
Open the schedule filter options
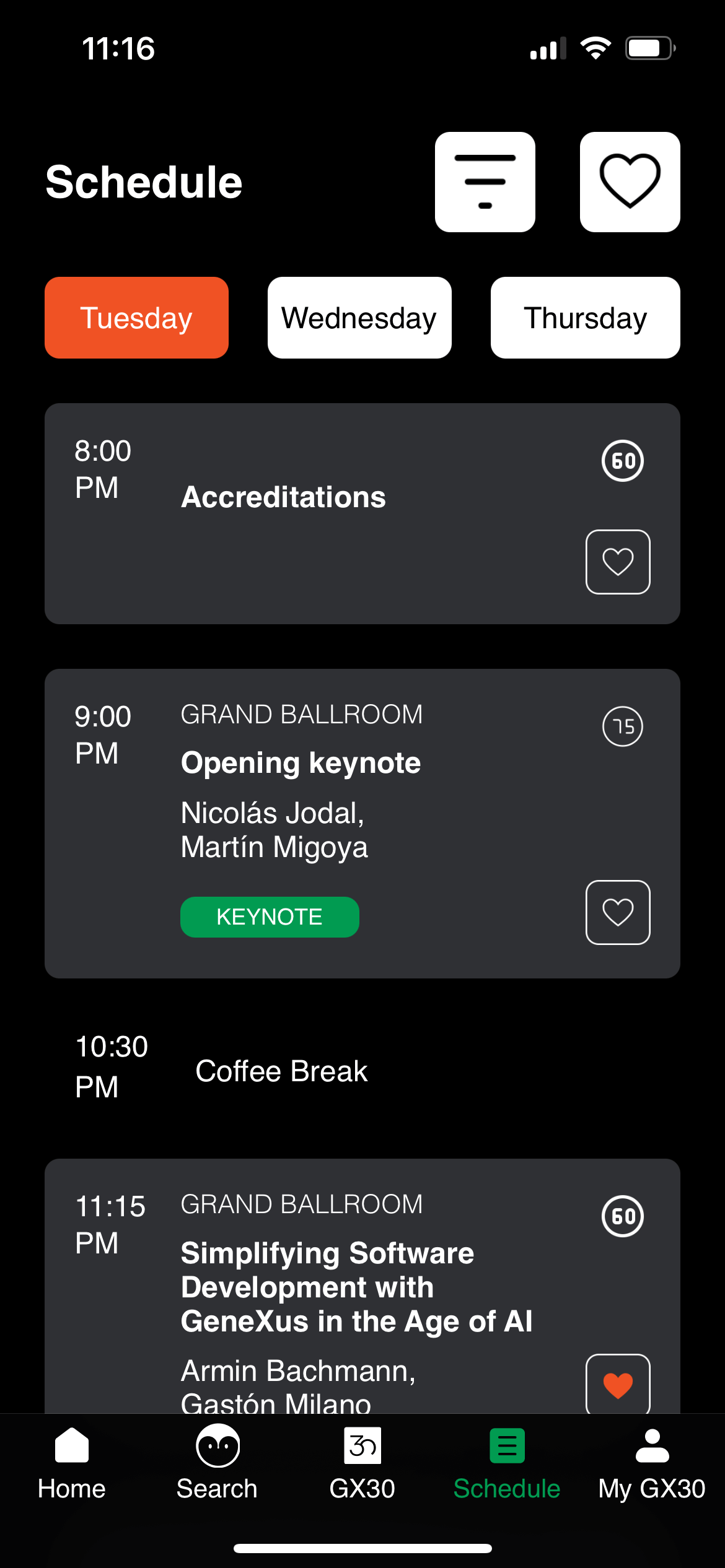tap(485, 181)
